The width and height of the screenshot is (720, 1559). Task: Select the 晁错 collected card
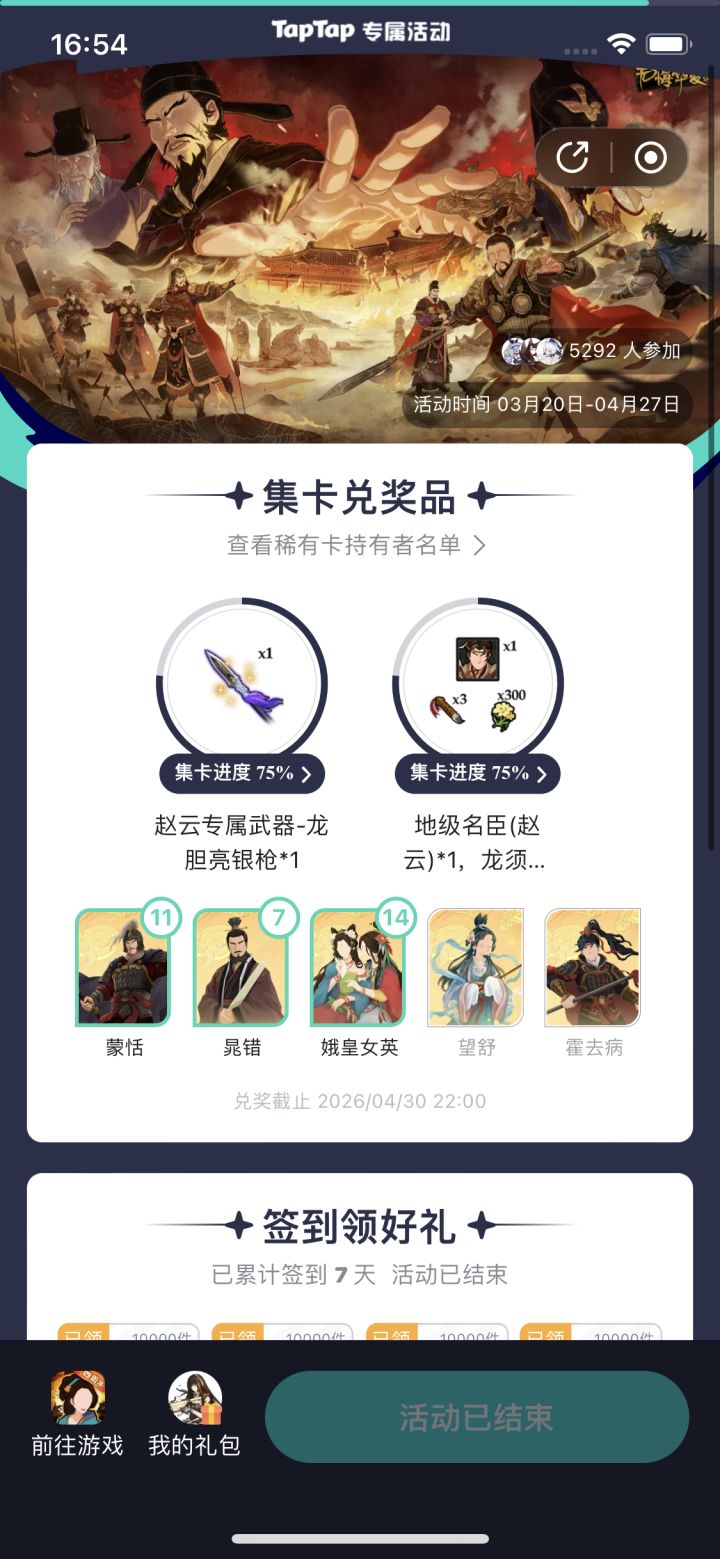click(240, 965)
